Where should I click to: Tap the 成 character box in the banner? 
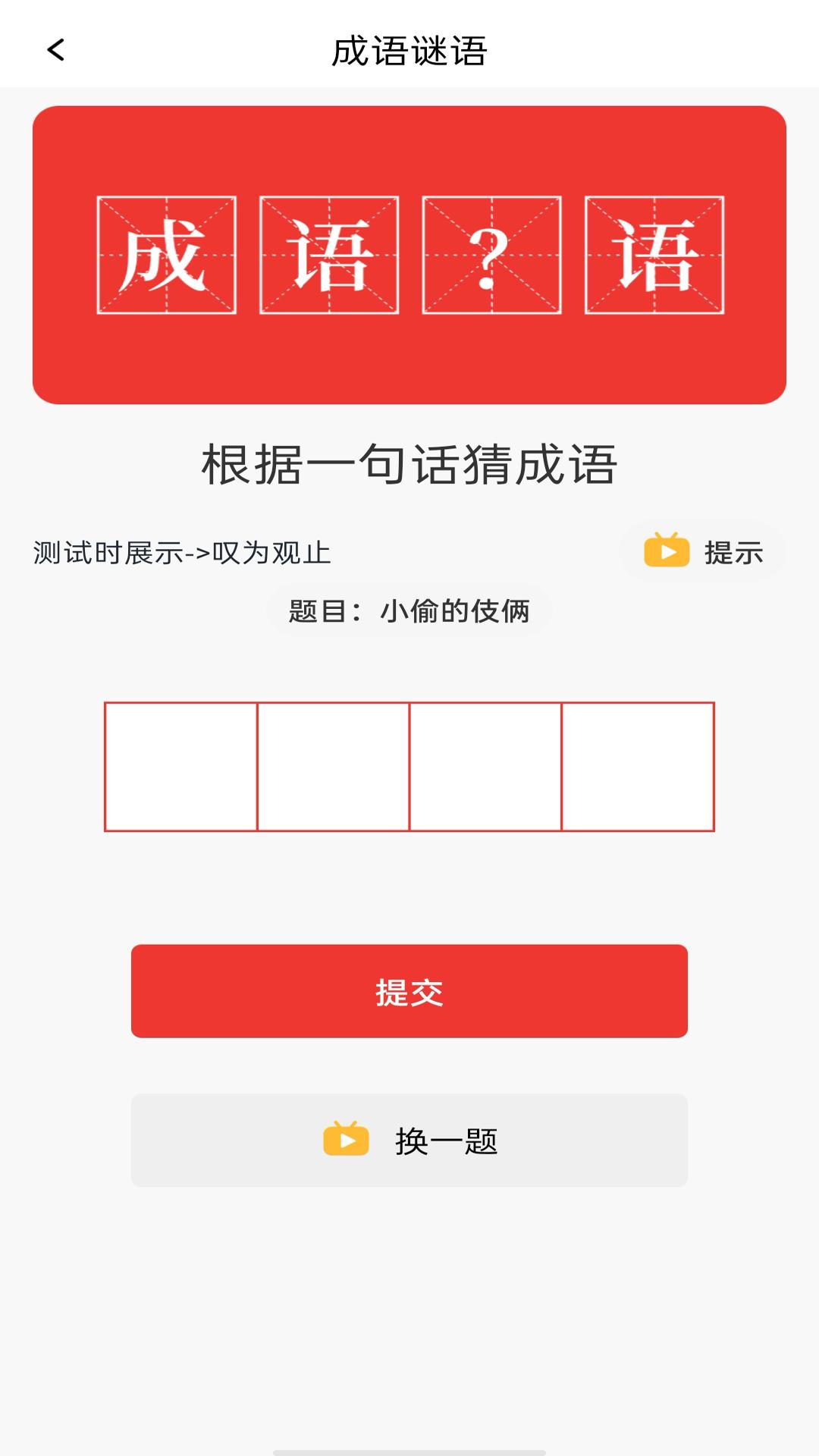click(168, 254)
